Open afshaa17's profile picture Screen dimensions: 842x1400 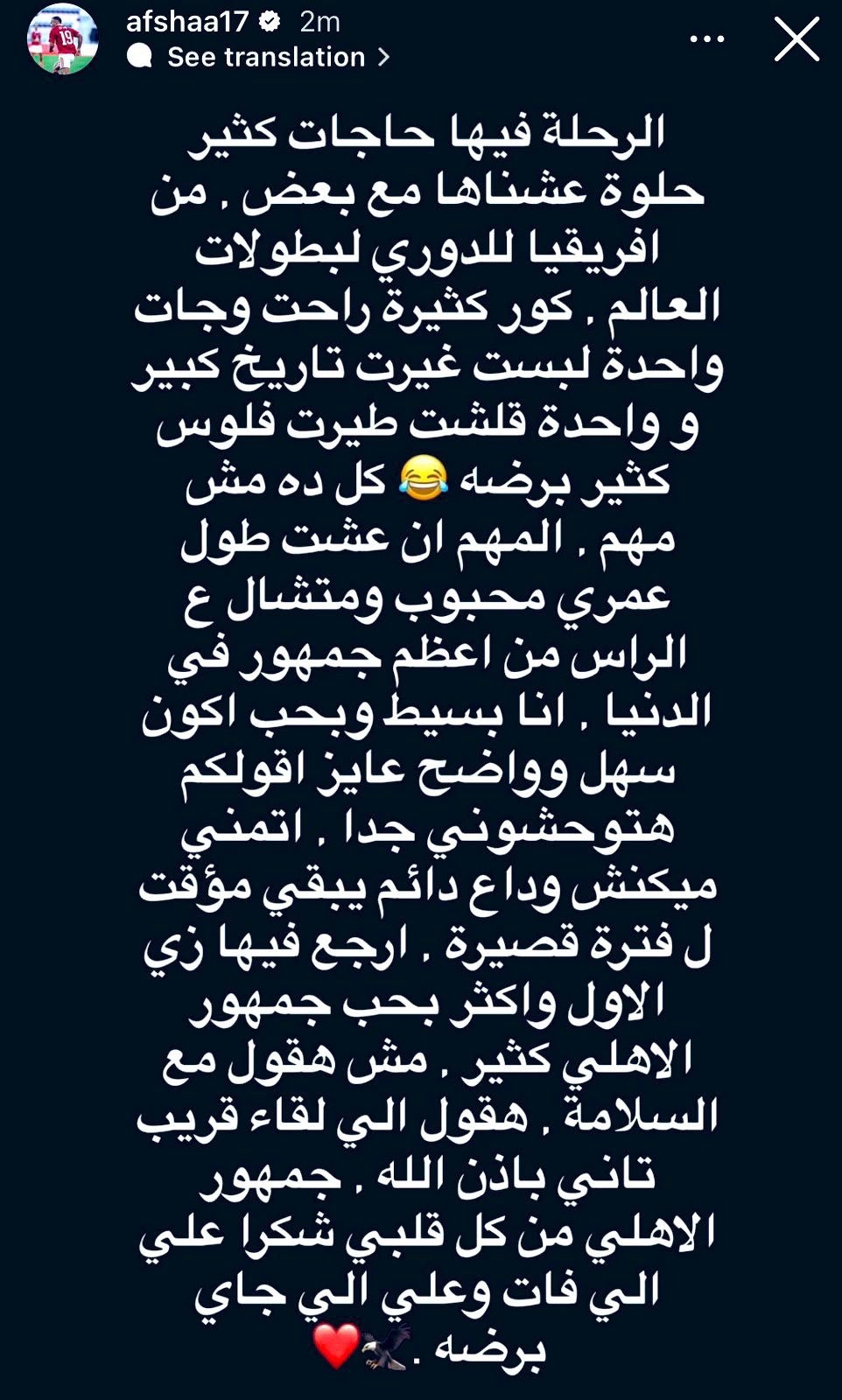[x=61, y=38]
